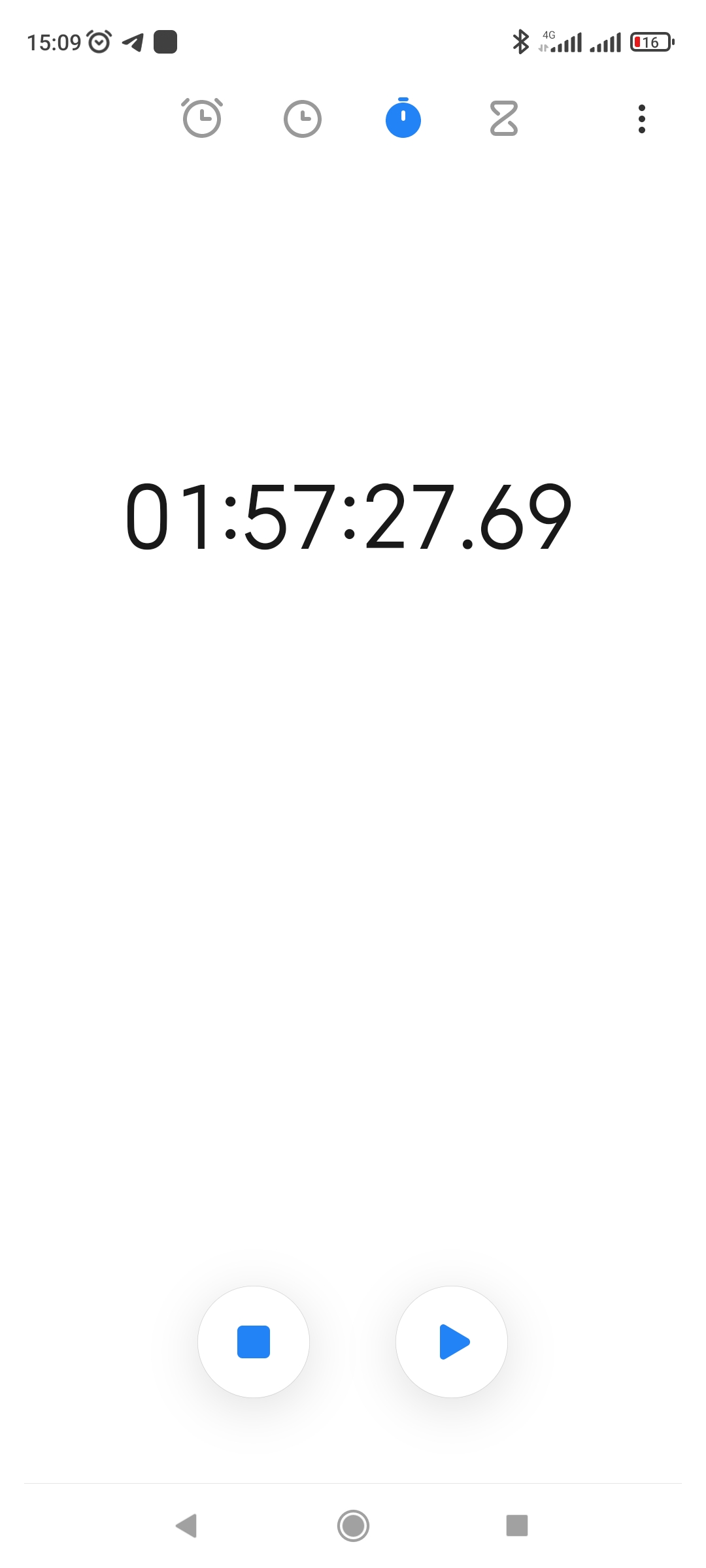Open the three-dot overflow menu
Screen dimensions: 706x1568
642,119
